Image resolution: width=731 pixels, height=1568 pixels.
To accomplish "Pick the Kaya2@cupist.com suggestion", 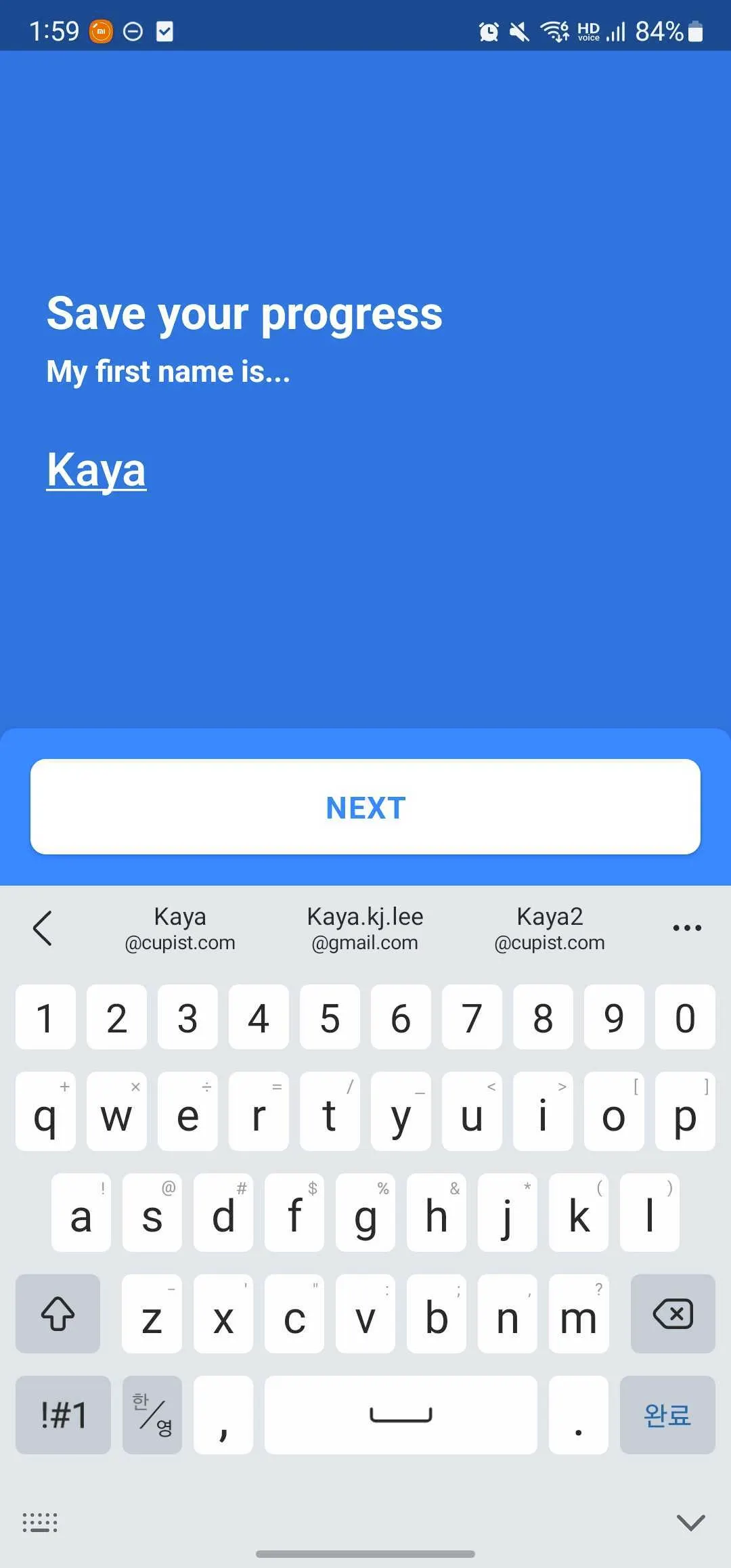I will coord(550,928).
